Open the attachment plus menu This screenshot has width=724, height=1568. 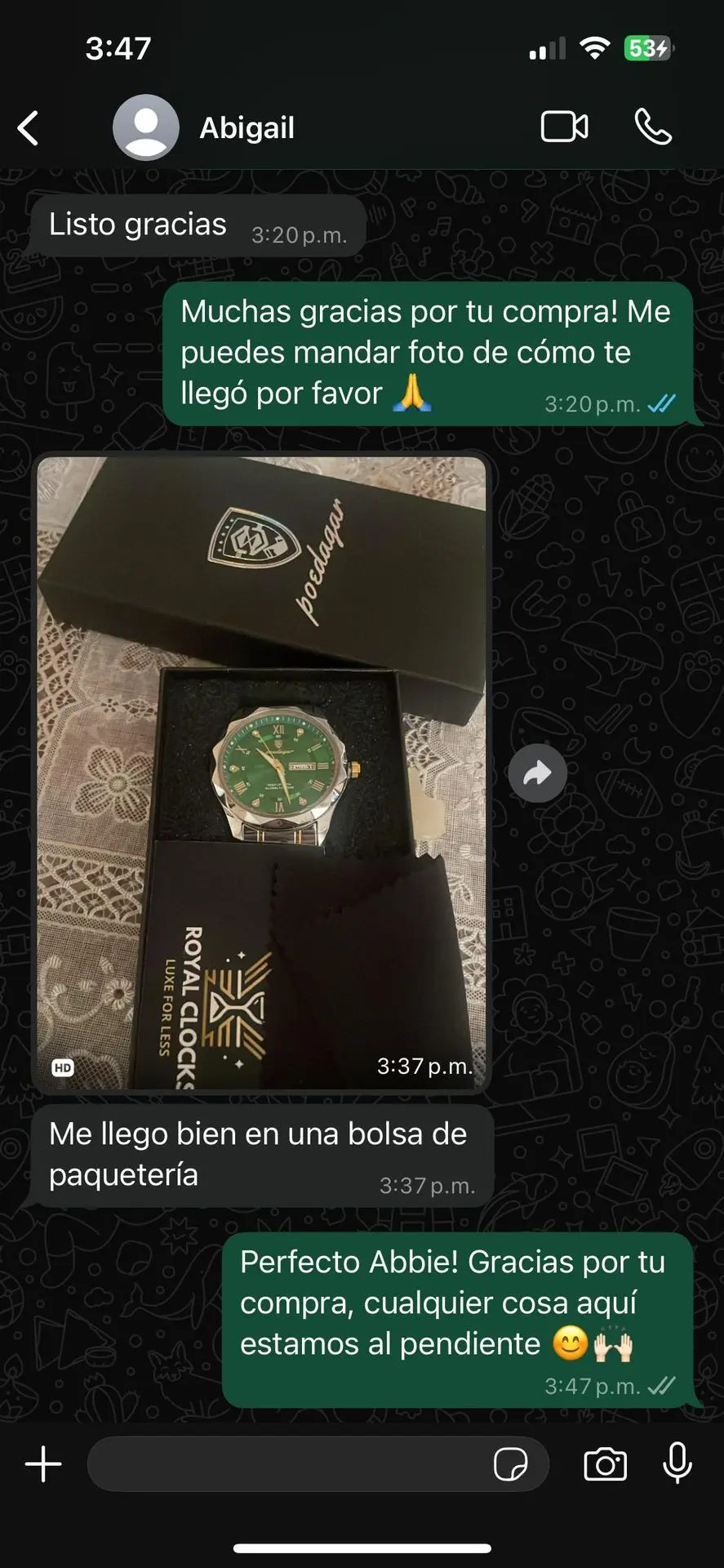[43, 1464]
